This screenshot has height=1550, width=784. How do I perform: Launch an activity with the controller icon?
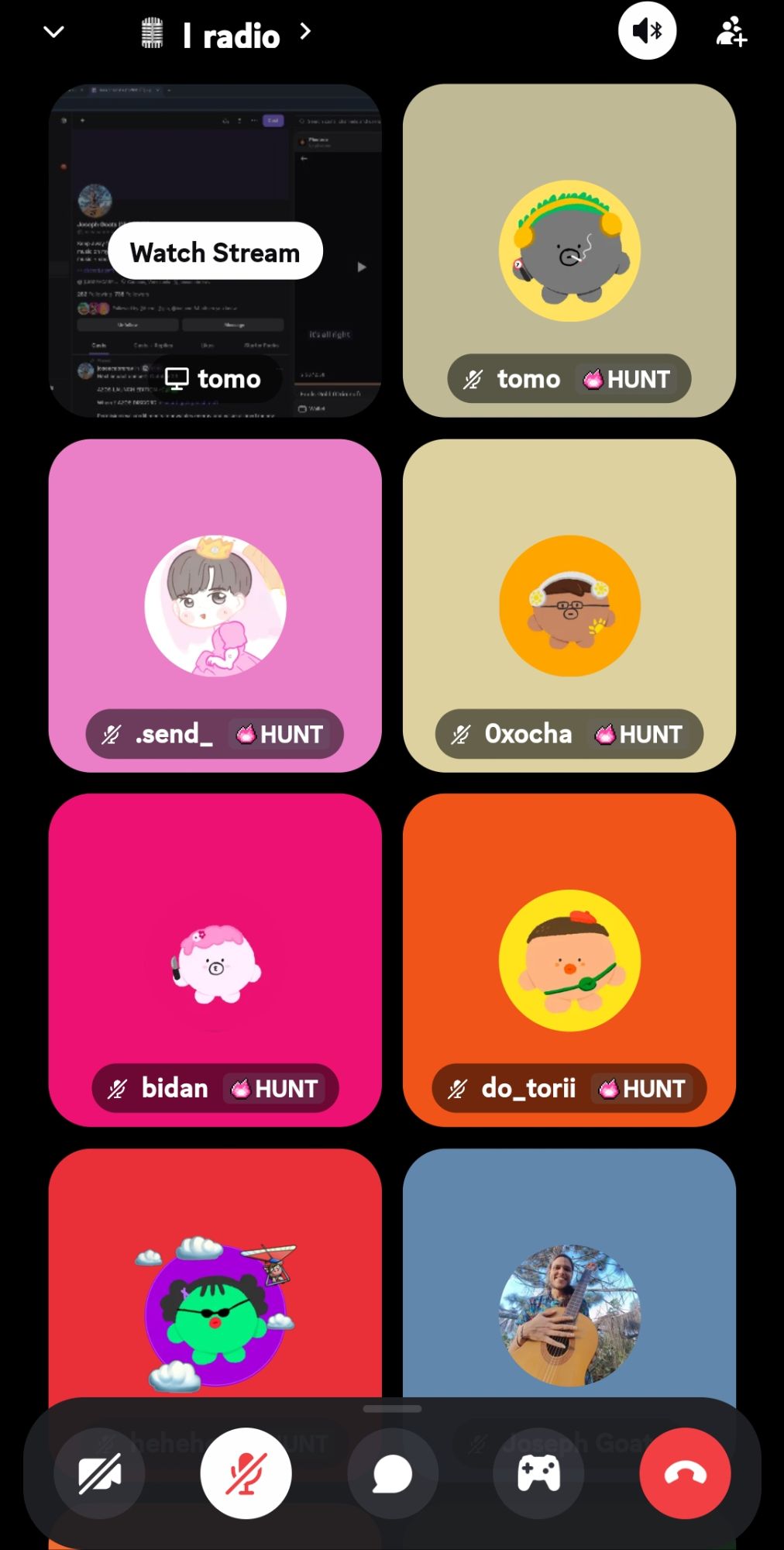coord(538,1473)
